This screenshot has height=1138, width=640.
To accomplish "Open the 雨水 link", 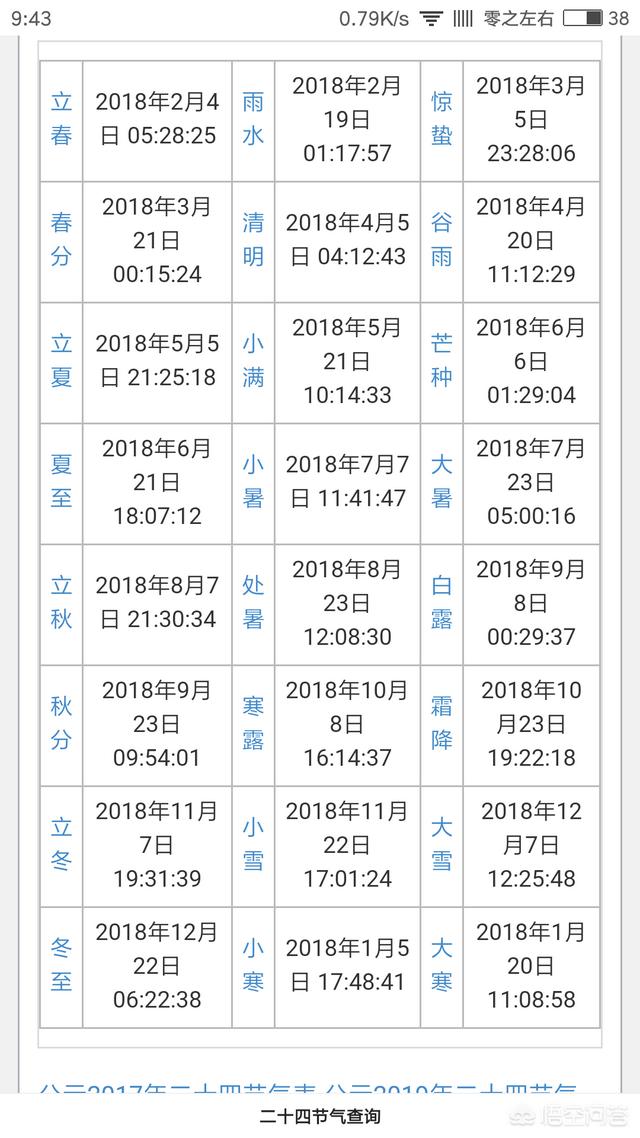I will tap(253, 119).
